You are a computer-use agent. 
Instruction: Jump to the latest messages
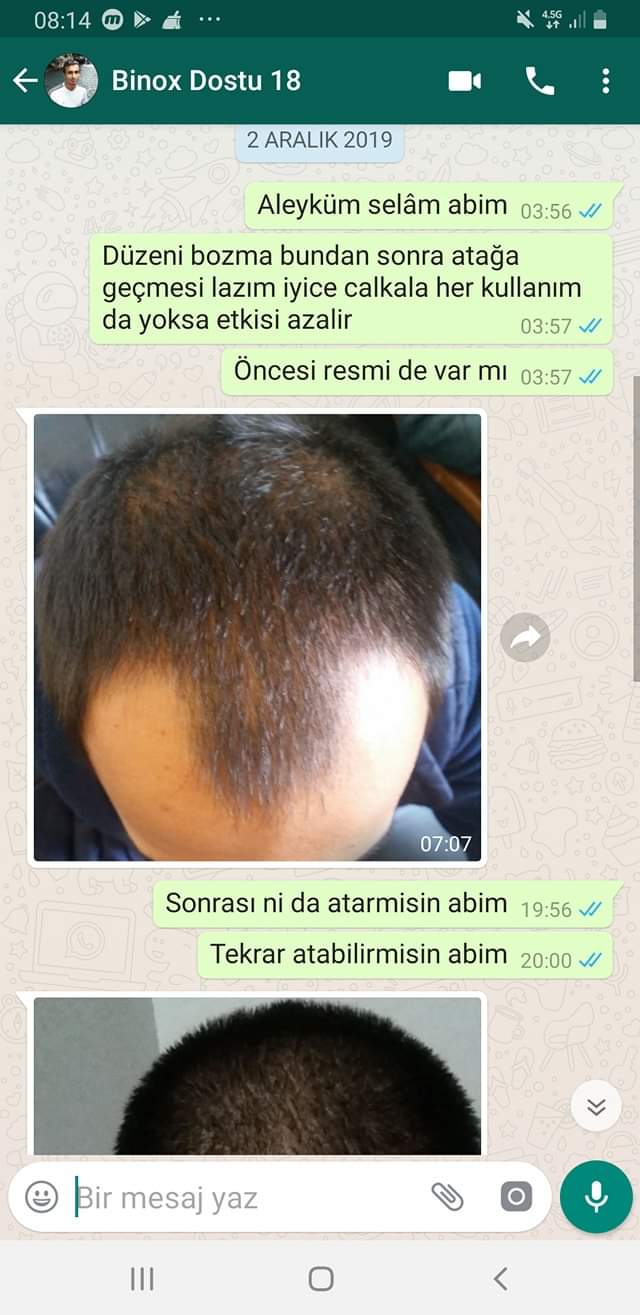click(x=596, y=1106)
